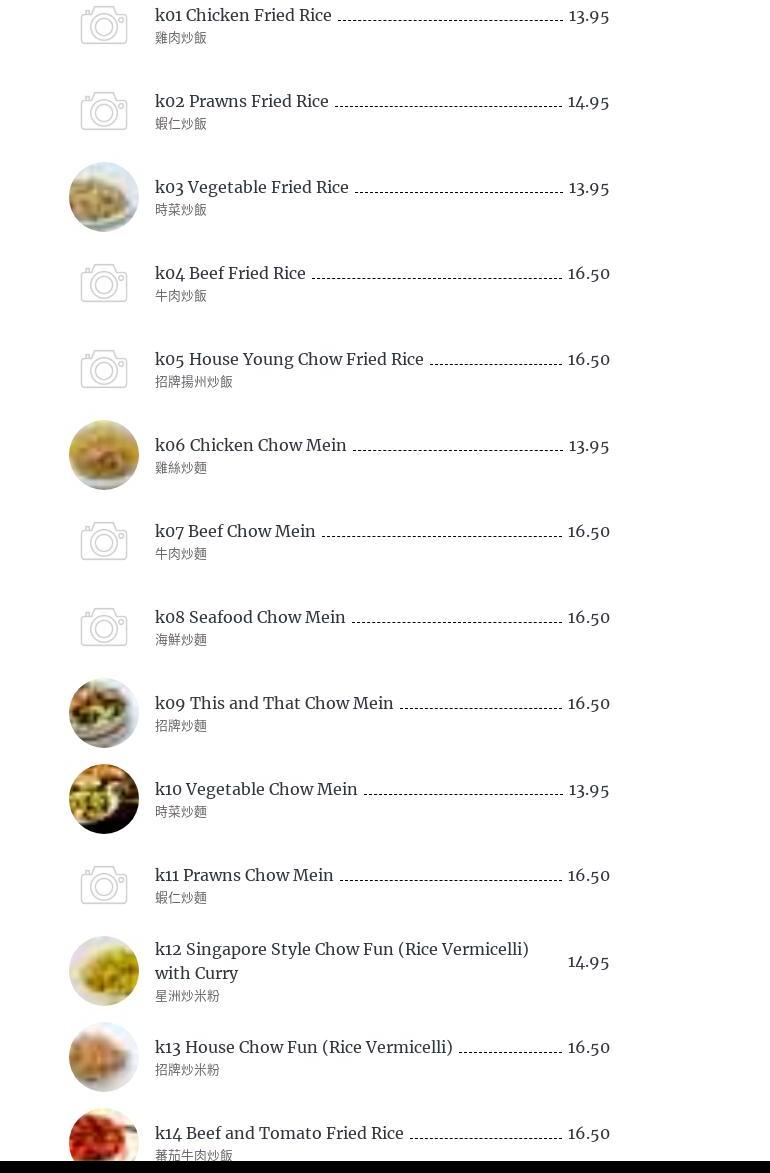Select k02 Prawns Fried Rice
The width and height of the screenshot is (770, 1173).
pyautogui.click(x=242, y=102)
